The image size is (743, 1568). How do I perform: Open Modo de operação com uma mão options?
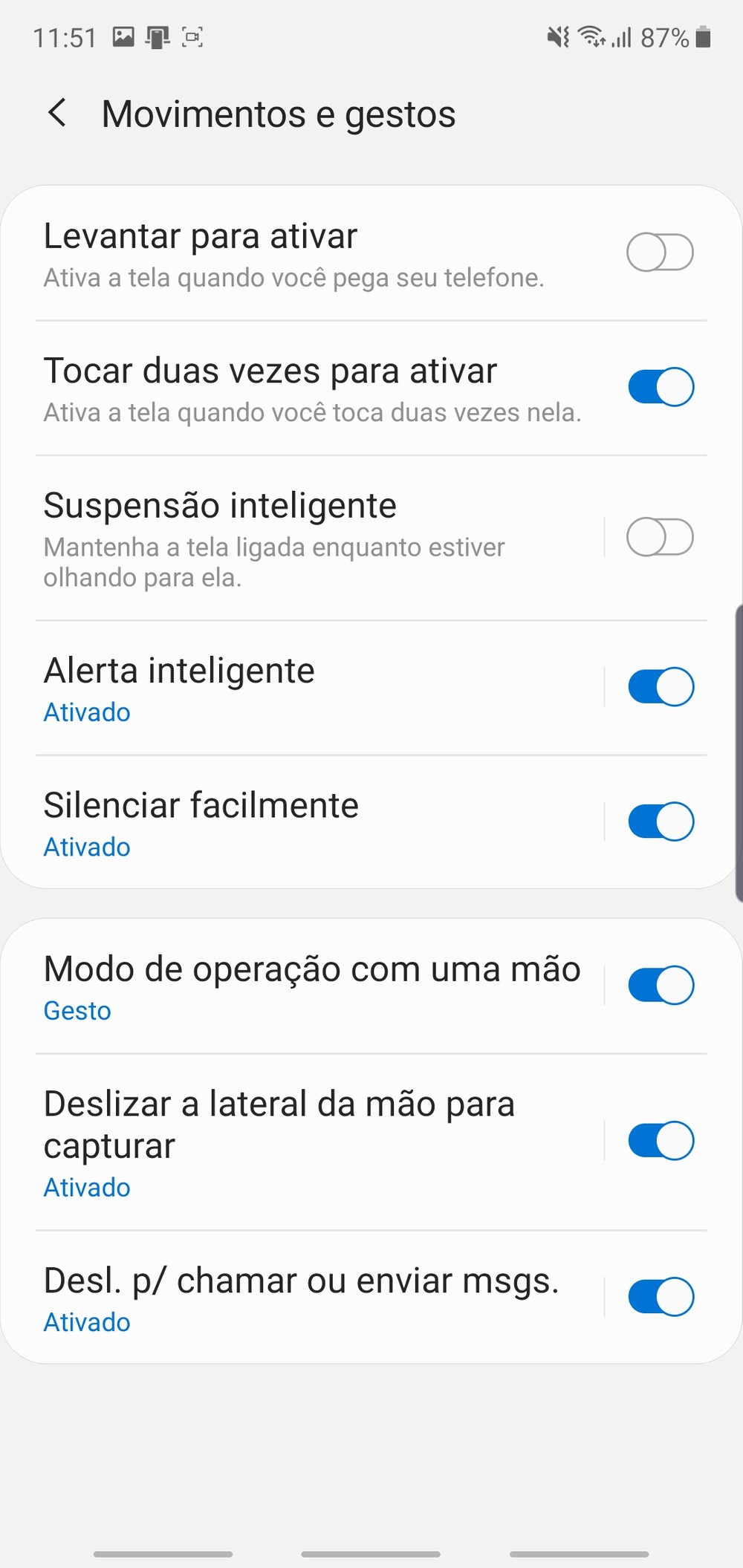(297, 986)
